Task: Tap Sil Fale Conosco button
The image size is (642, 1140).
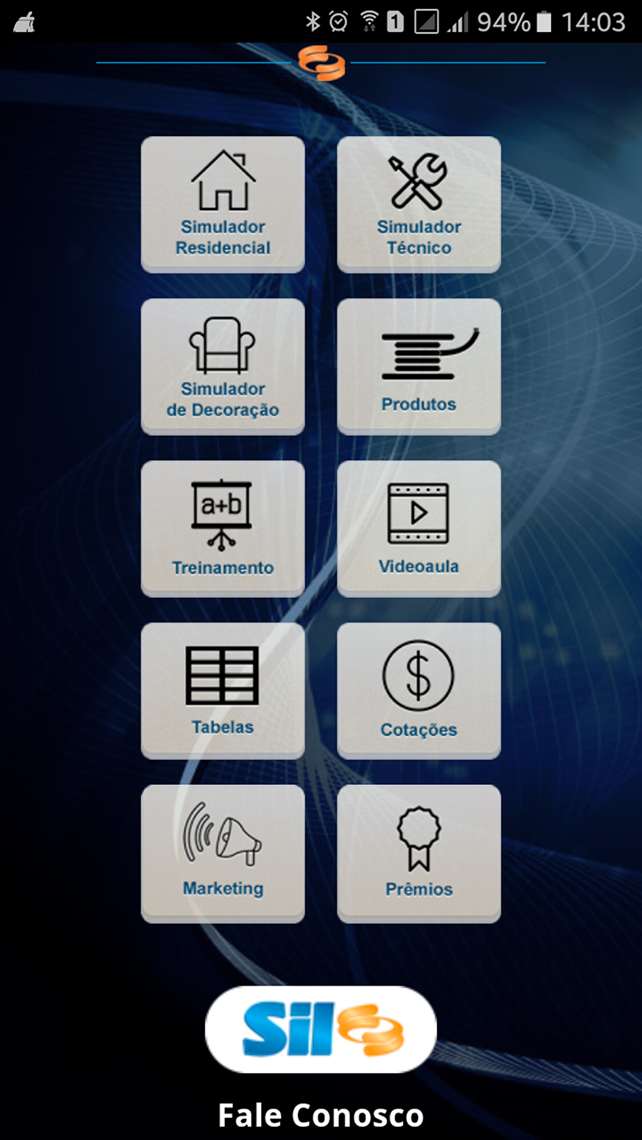Action: pyautogui.click(x=320, y=1030)
